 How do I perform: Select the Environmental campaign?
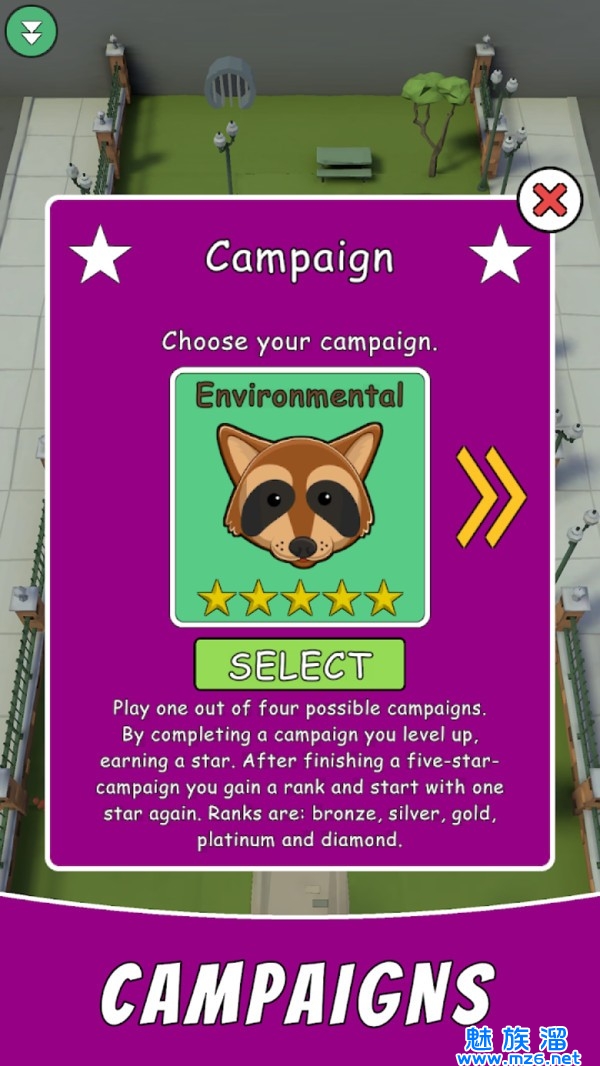(299, 665)
